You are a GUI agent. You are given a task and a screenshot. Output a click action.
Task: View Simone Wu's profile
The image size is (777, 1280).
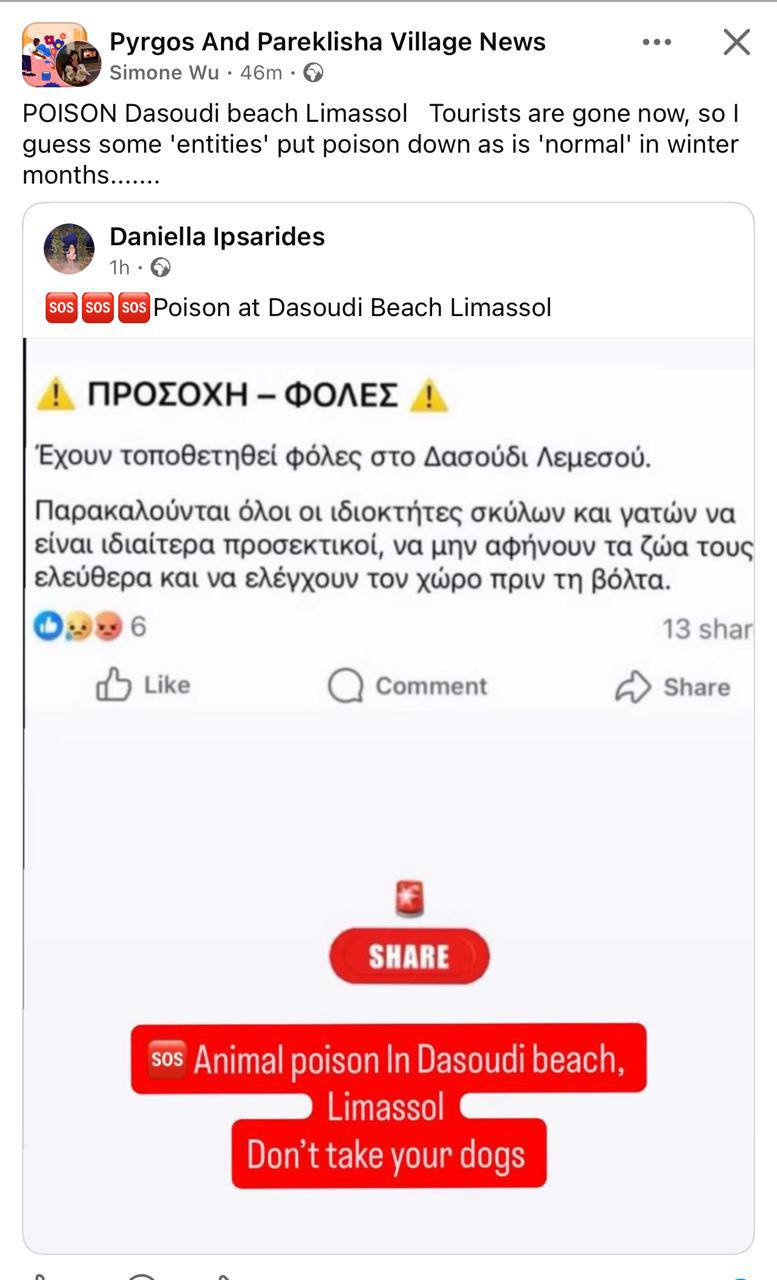(x=164, y=72)
